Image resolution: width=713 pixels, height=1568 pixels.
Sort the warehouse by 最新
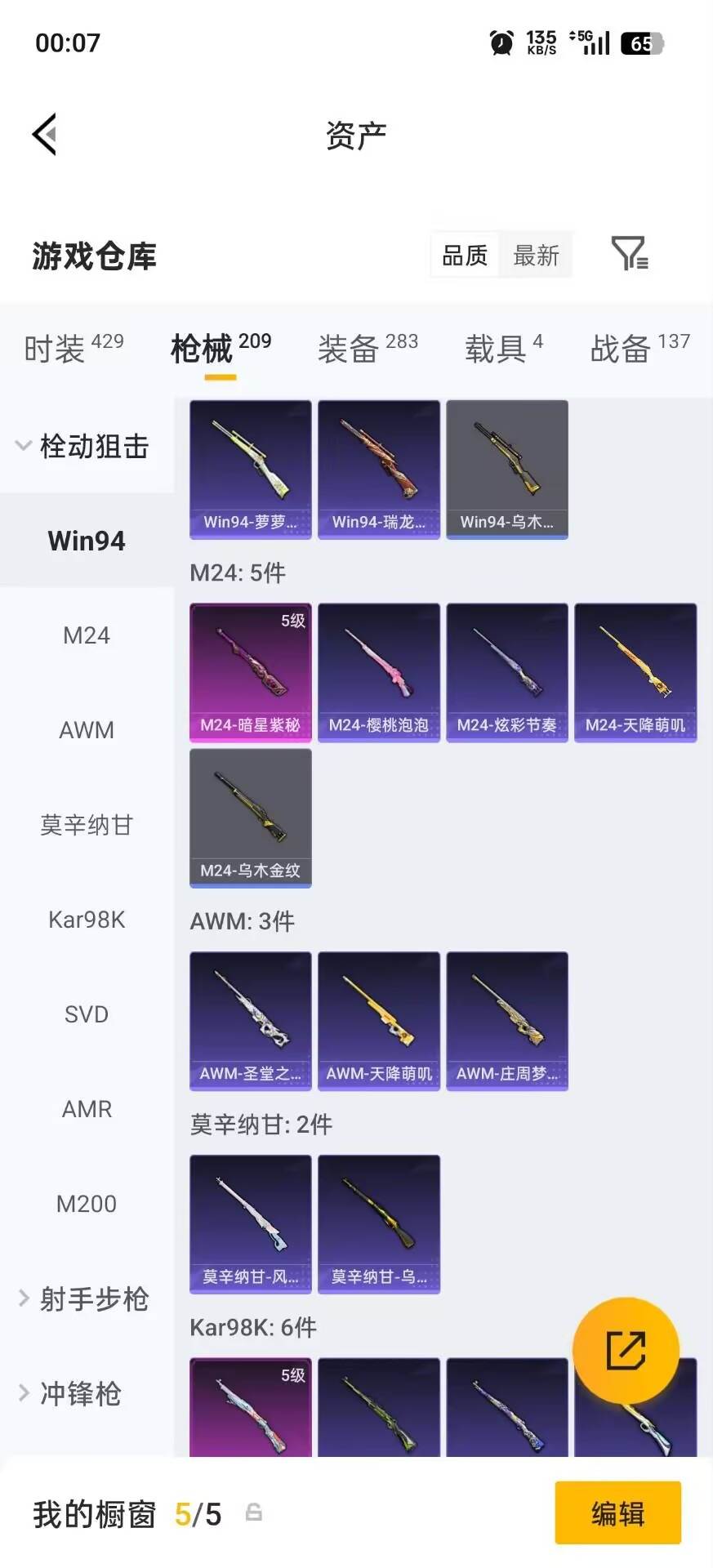point(536,256)
